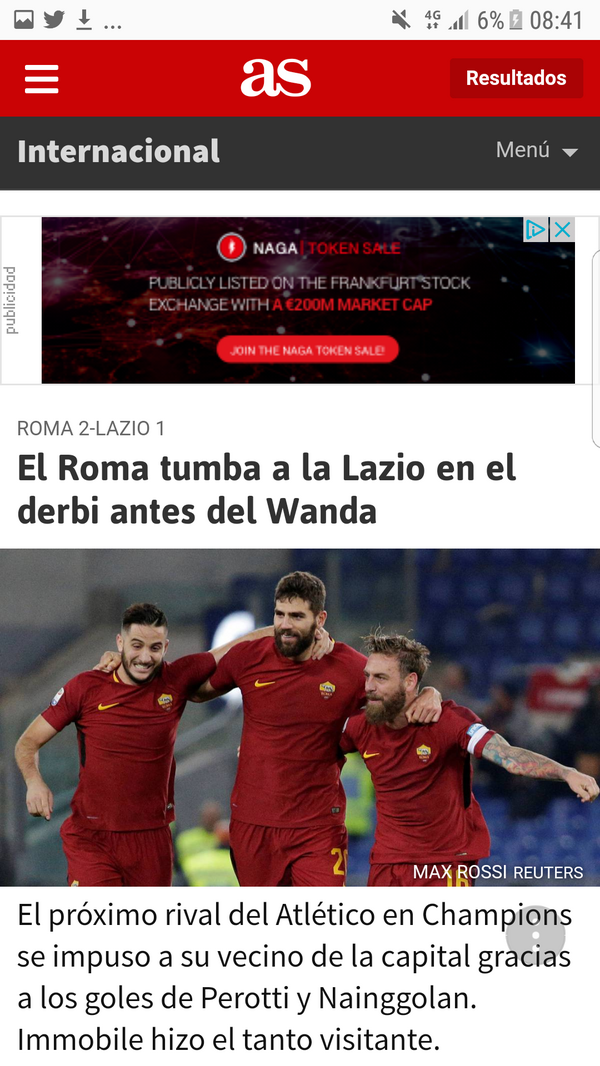Image resolution: width=600 pixels, height=1066 pixels.
Task: Open the Resultados button
Action: [x=516, y=78]
